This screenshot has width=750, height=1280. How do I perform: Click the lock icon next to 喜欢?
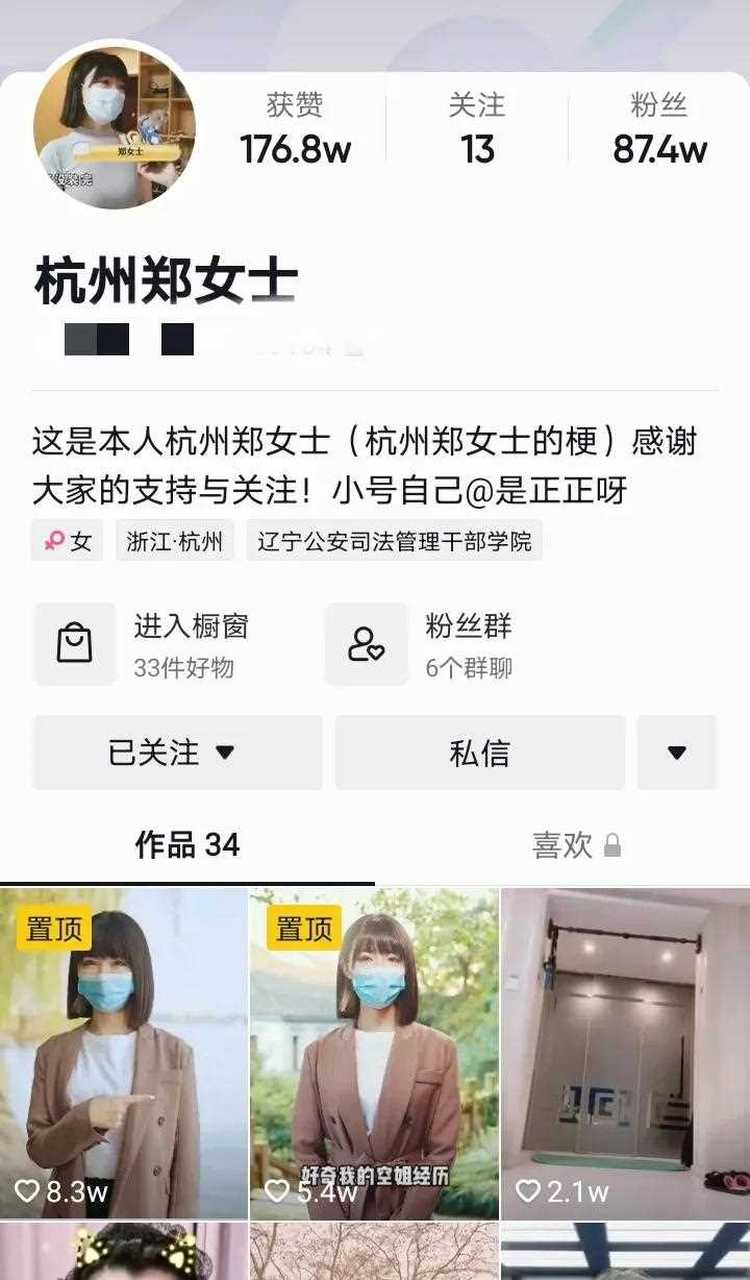coord(611,846)
